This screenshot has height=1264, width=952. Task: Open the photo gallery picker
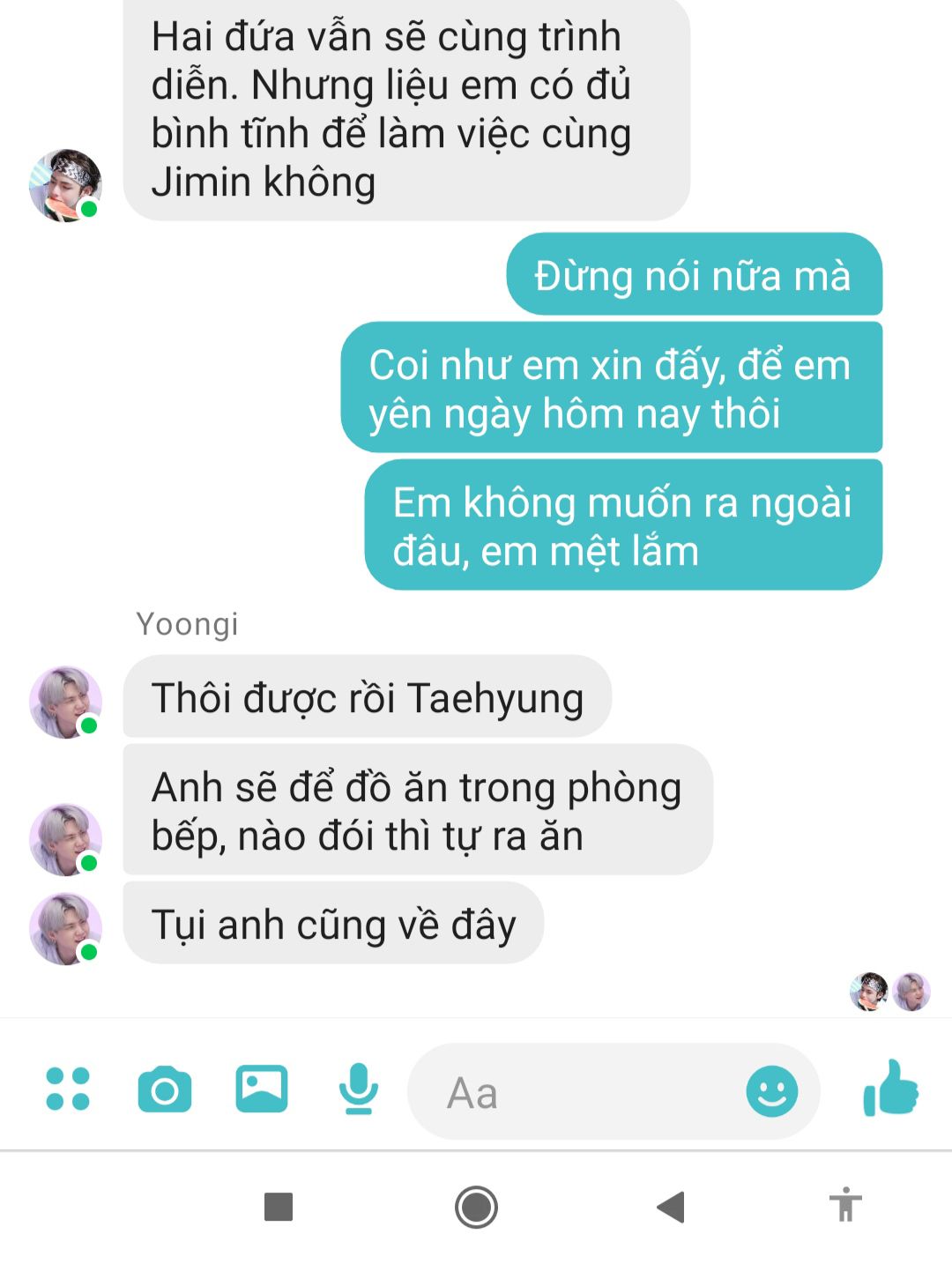262,1089
